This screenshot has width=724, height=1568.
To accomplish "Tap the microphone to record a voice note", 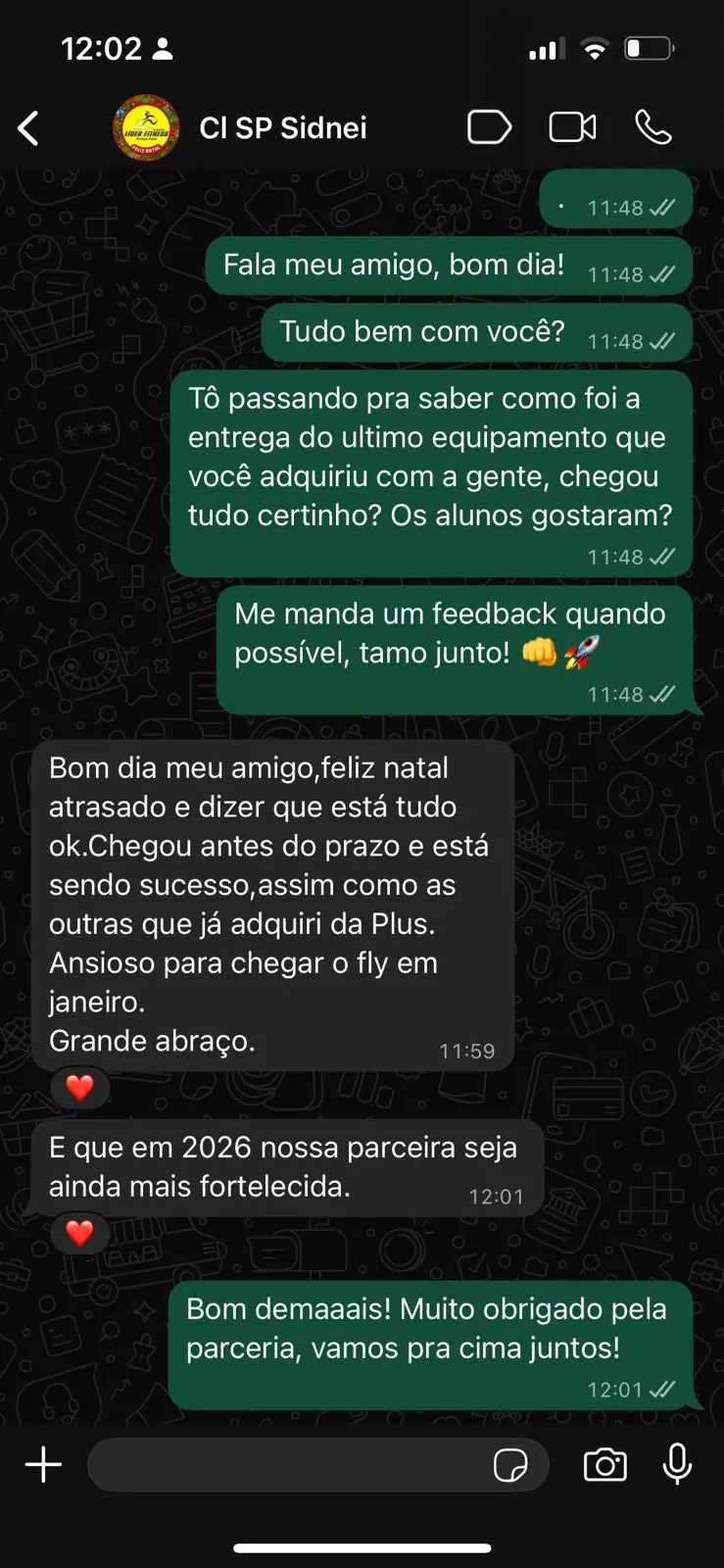I will pos(677,1465).
